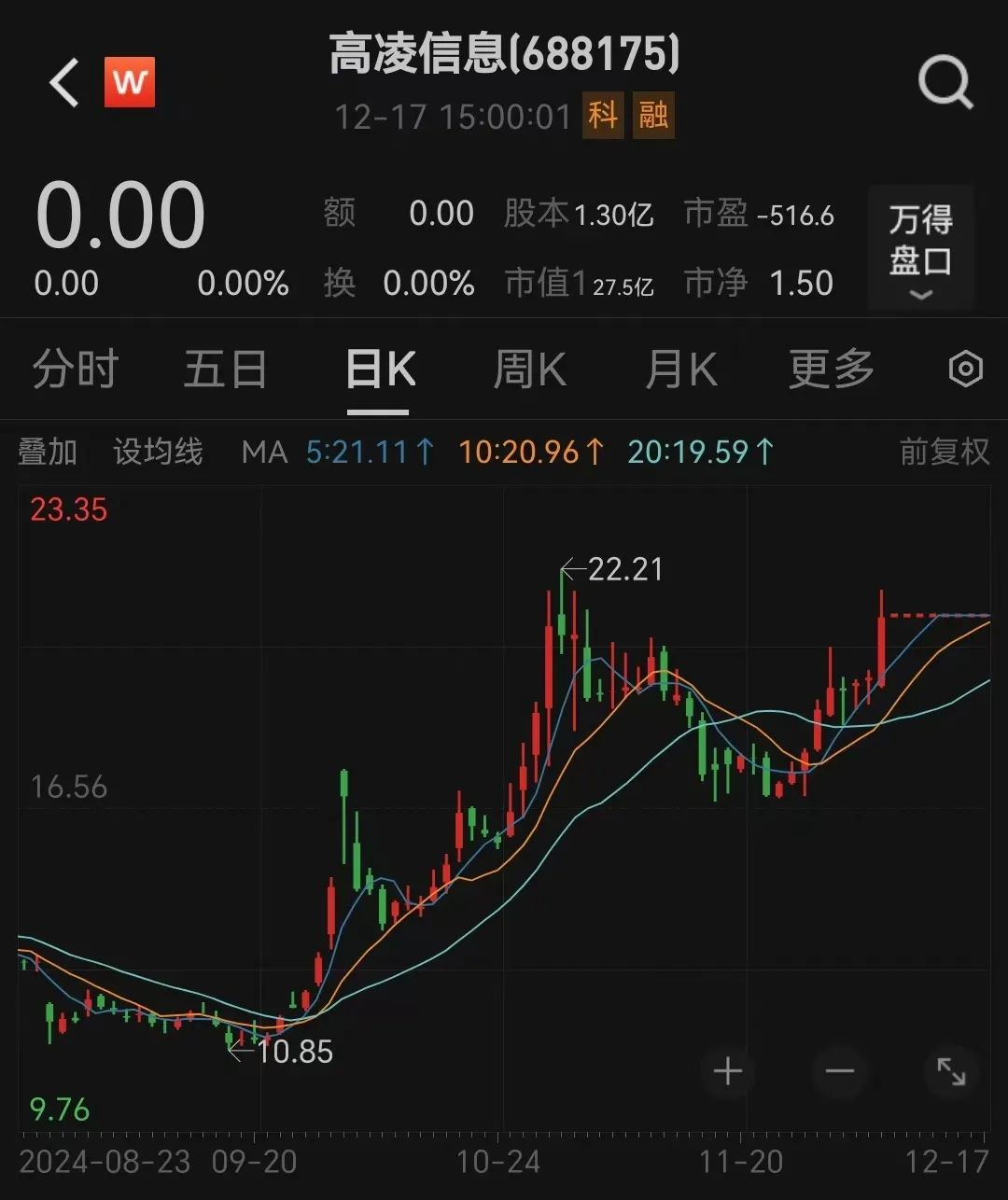Open stock search with the magnifier icon
This screenshot has width=1008, height=1200.
pyautogui.click(x=946, y=82)
